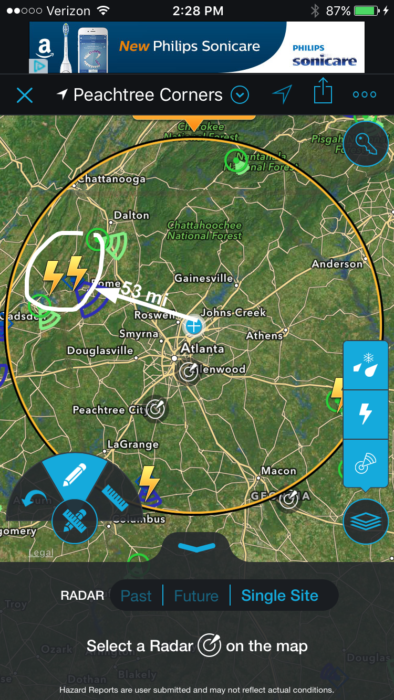This screenshot has width=394, height=700.
Task: Toggle the radar sites layer
Action: tap(365, 463)
